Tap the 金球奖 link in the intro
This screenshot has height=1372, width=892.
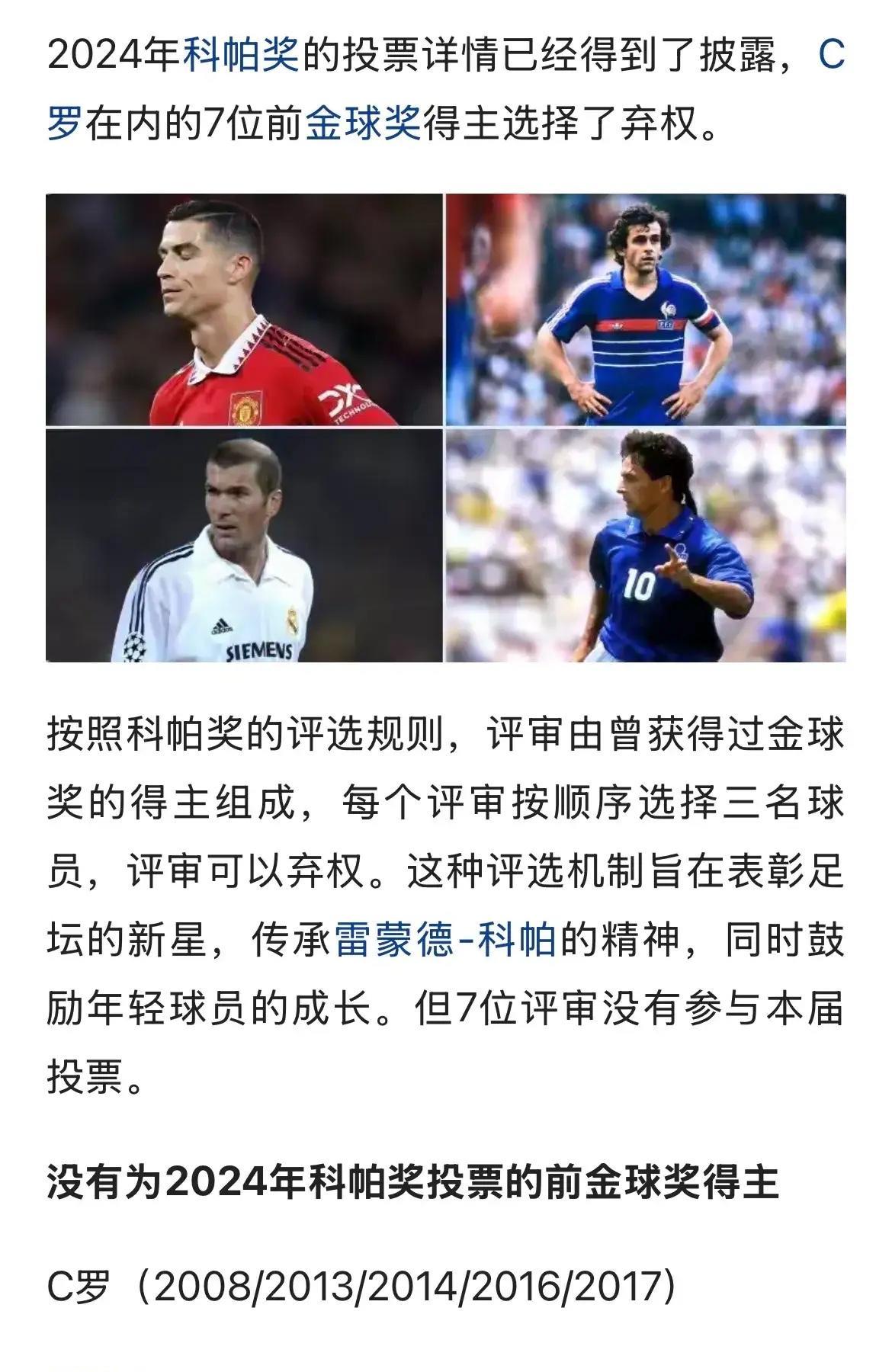coord(364,123)
